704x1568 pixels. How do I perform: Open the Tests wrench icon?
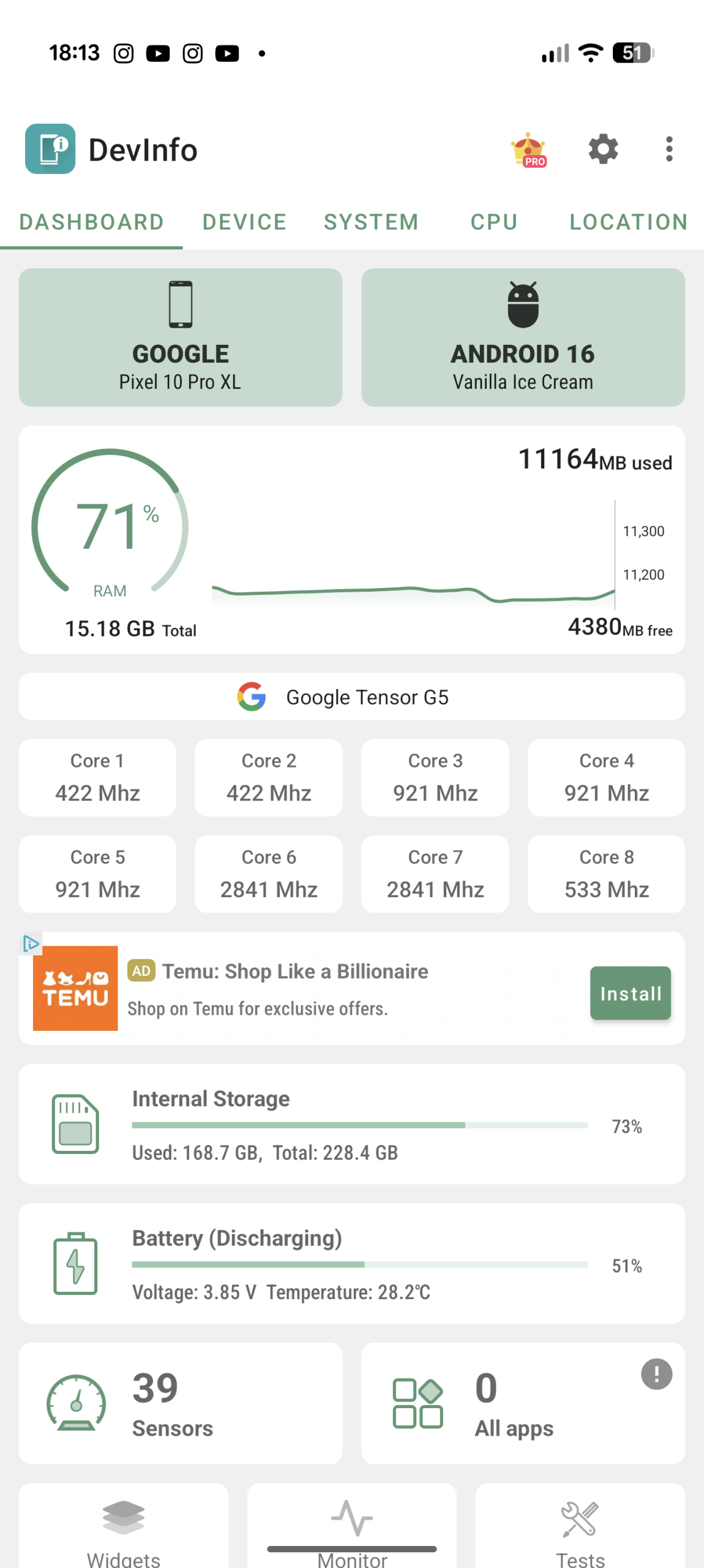[579, 1519]
